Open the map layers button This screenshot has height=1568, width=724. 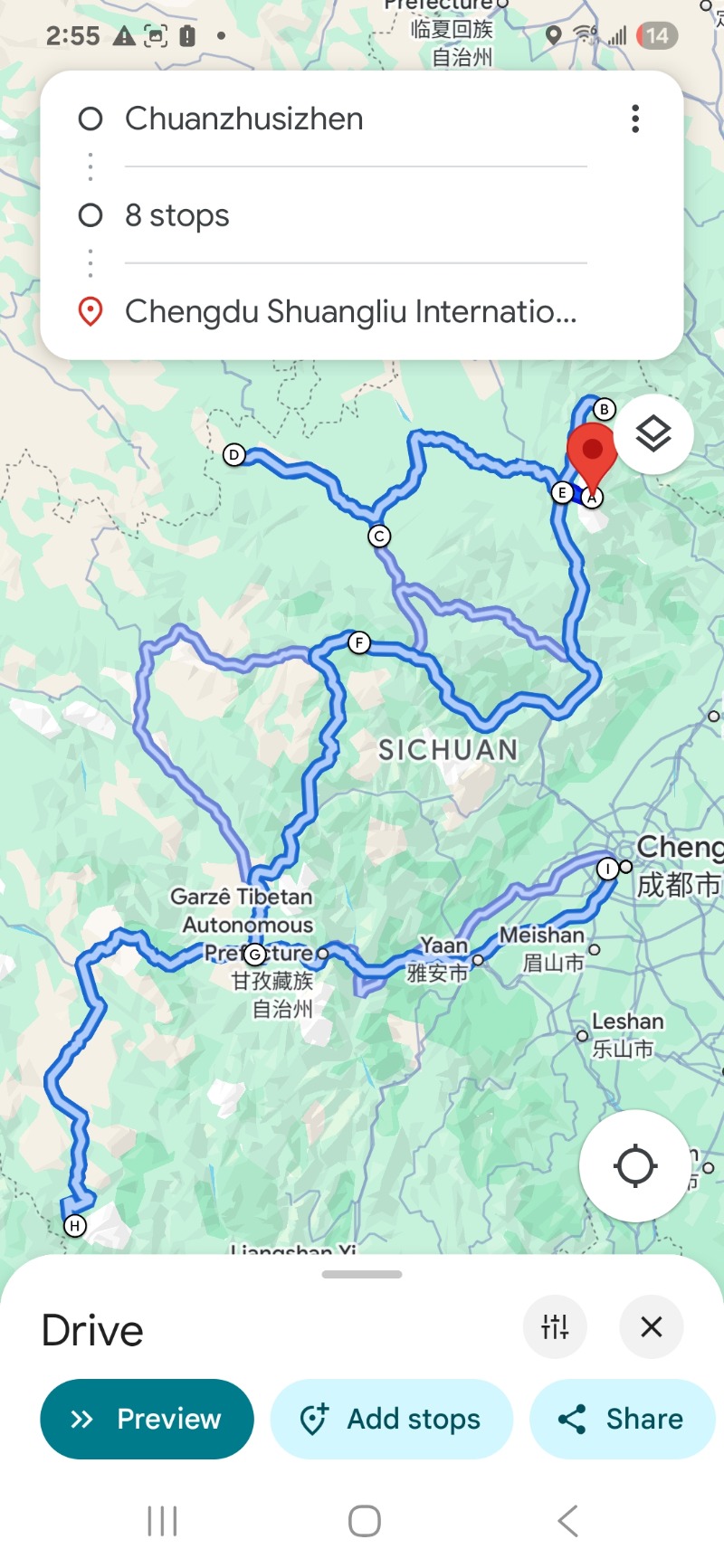(653, 434)
